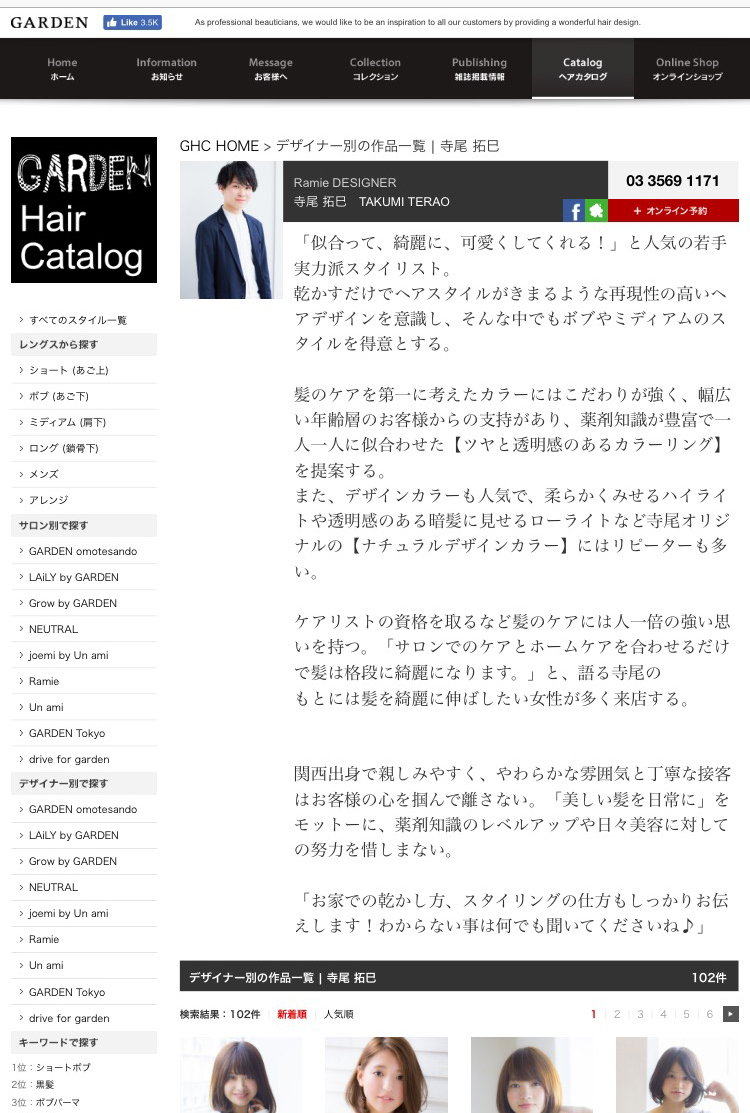750x1113 pixels.
Task: Like the page on Facebook
Action: click(x=132, y=21)
